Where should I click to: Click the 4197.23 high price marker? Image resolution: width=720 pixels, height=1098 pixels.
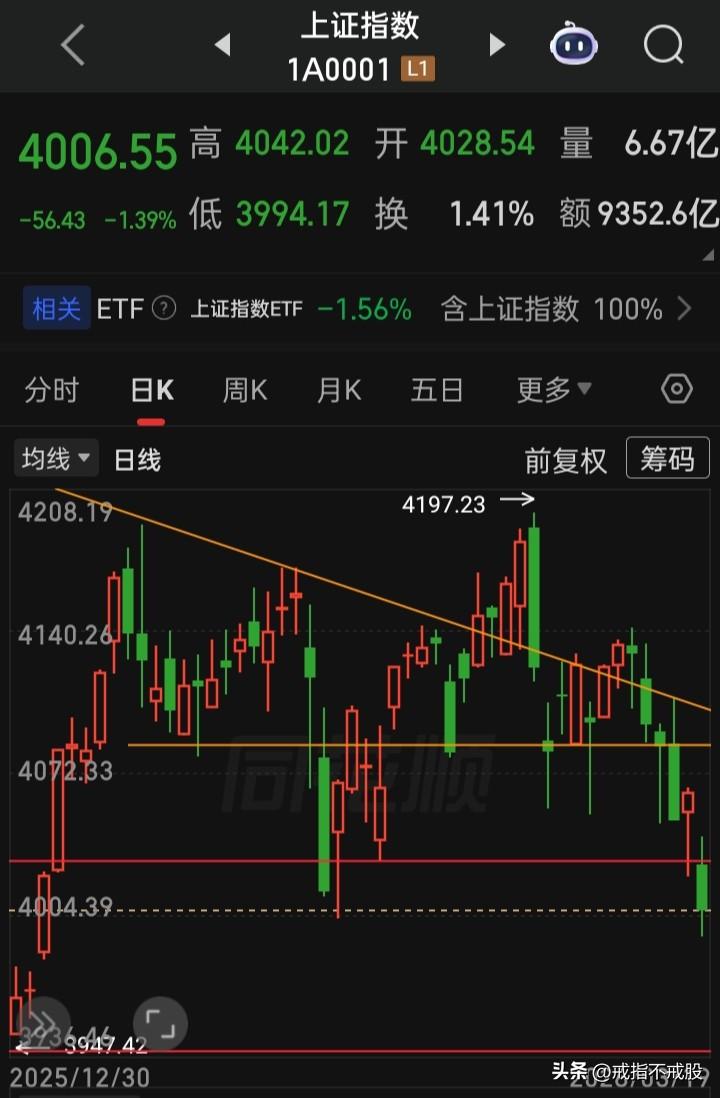pyautogui.click(x=443, y=504)
